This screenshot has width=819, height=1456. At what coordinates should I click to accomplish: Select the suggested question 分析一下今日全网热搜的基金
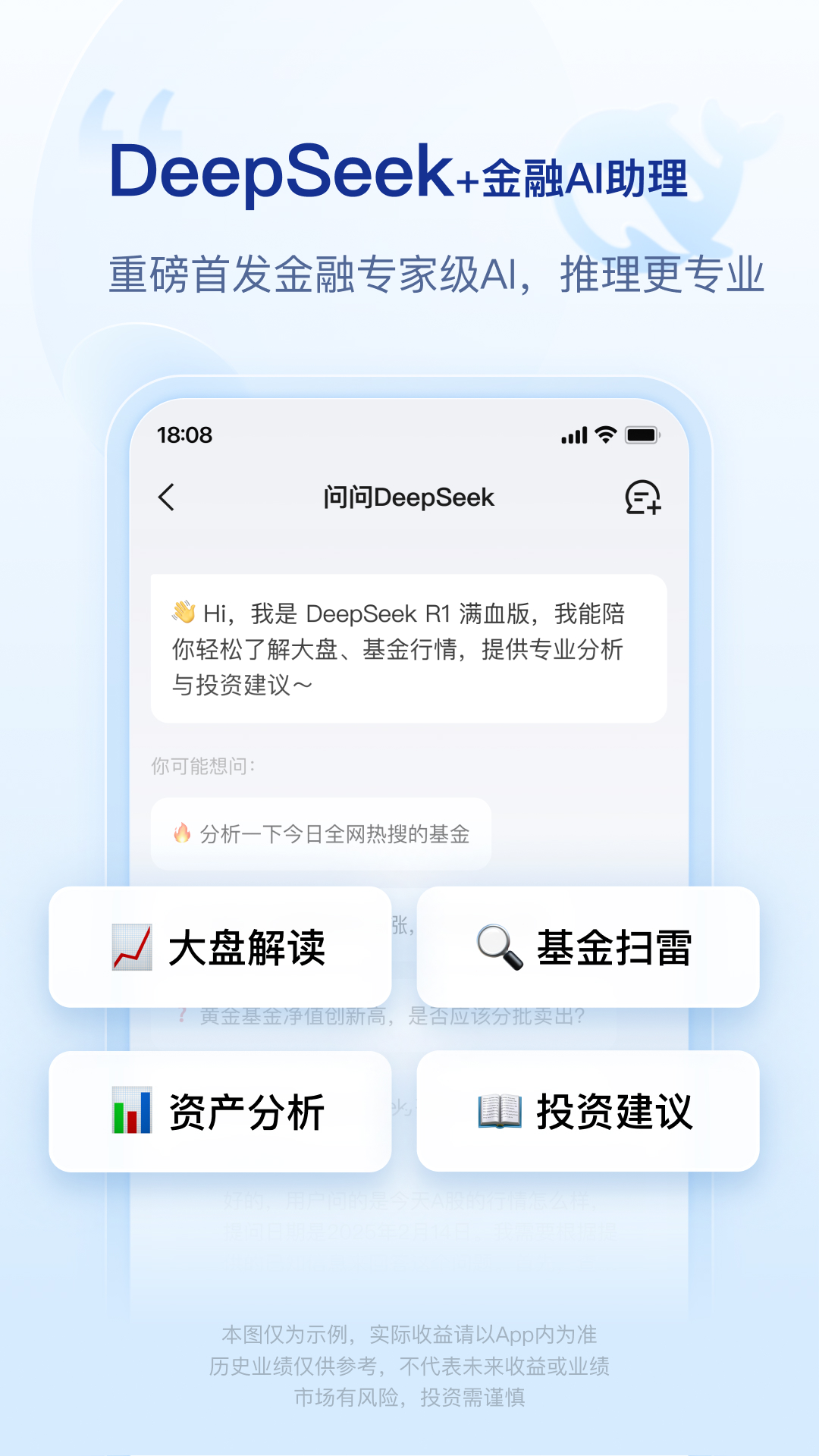tap(322, 833)
